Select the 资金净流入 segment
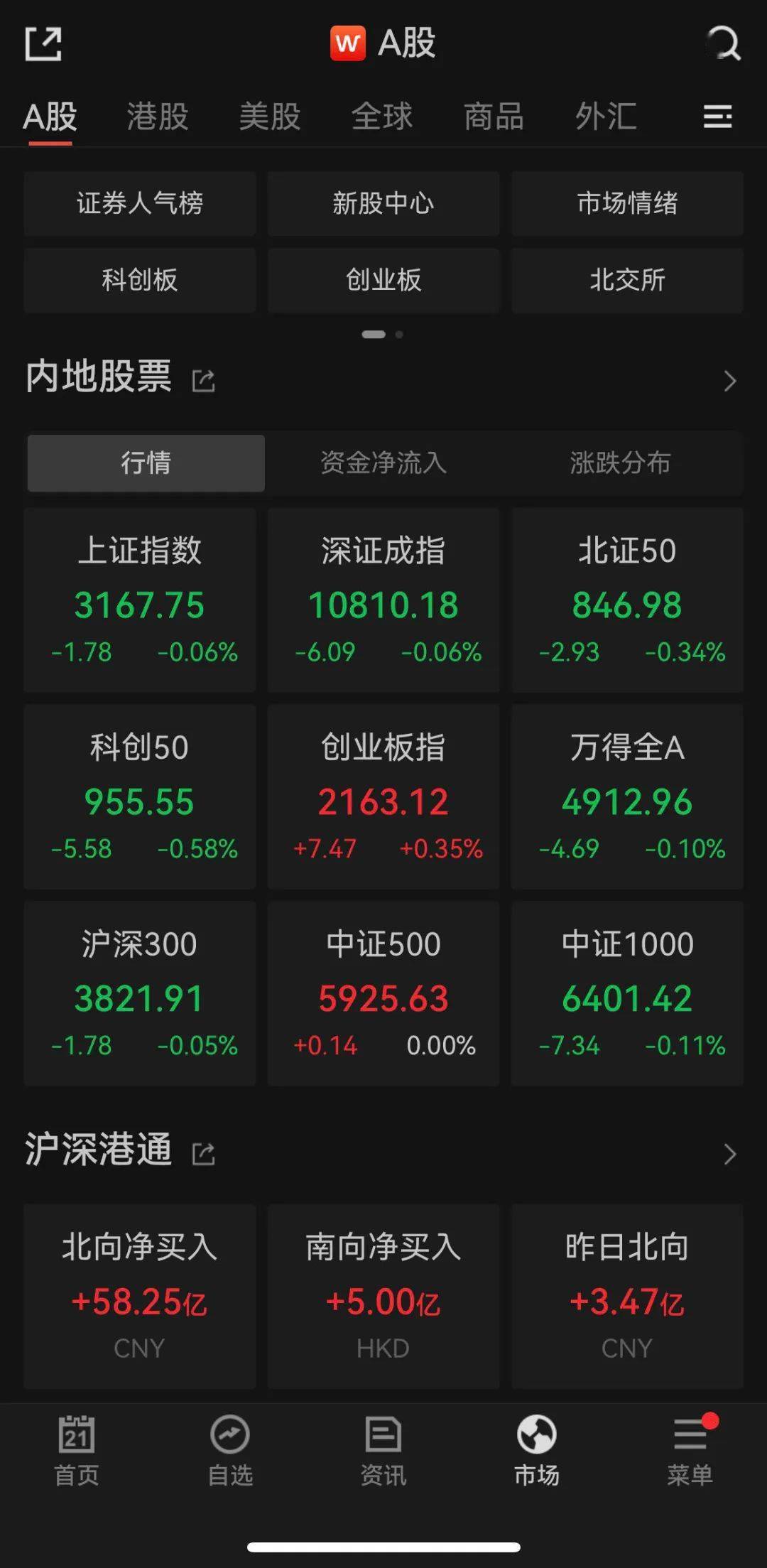 click(x=383, y=463)
